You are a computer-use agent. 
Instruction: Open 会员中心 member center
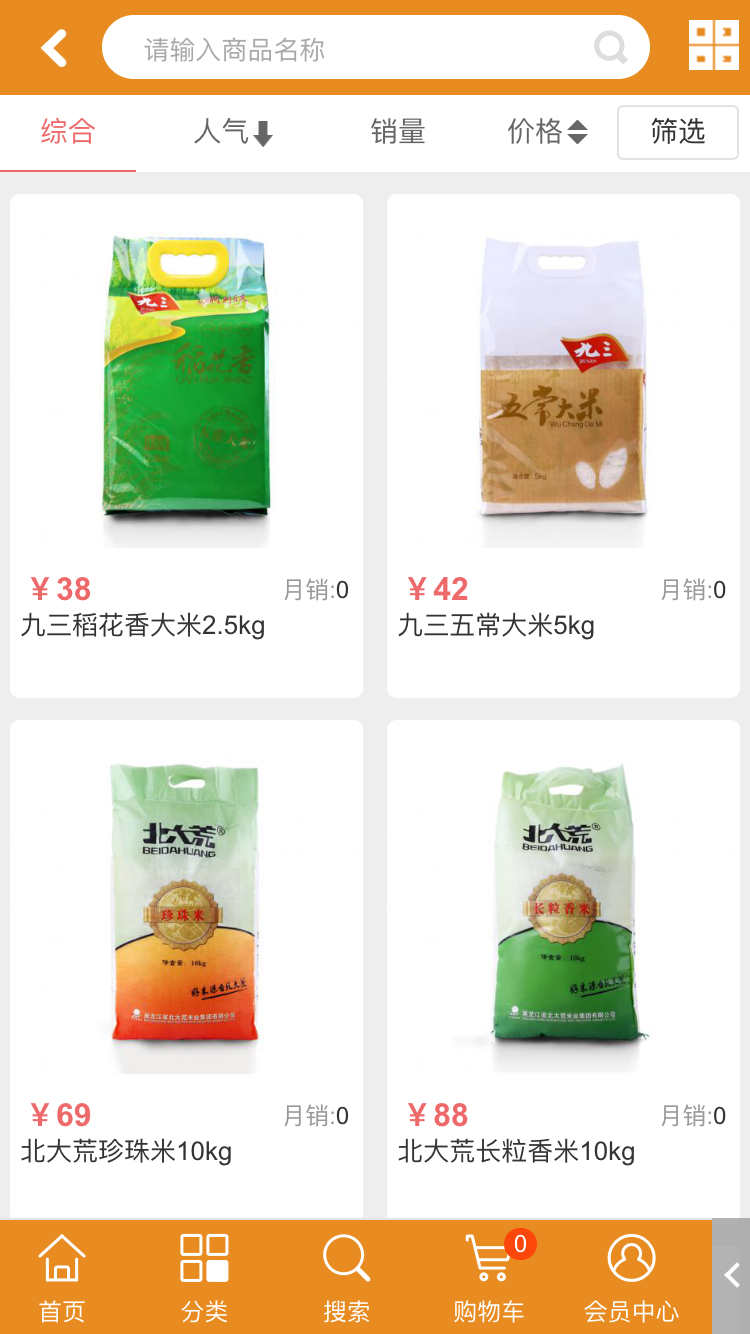point(631,1278)
